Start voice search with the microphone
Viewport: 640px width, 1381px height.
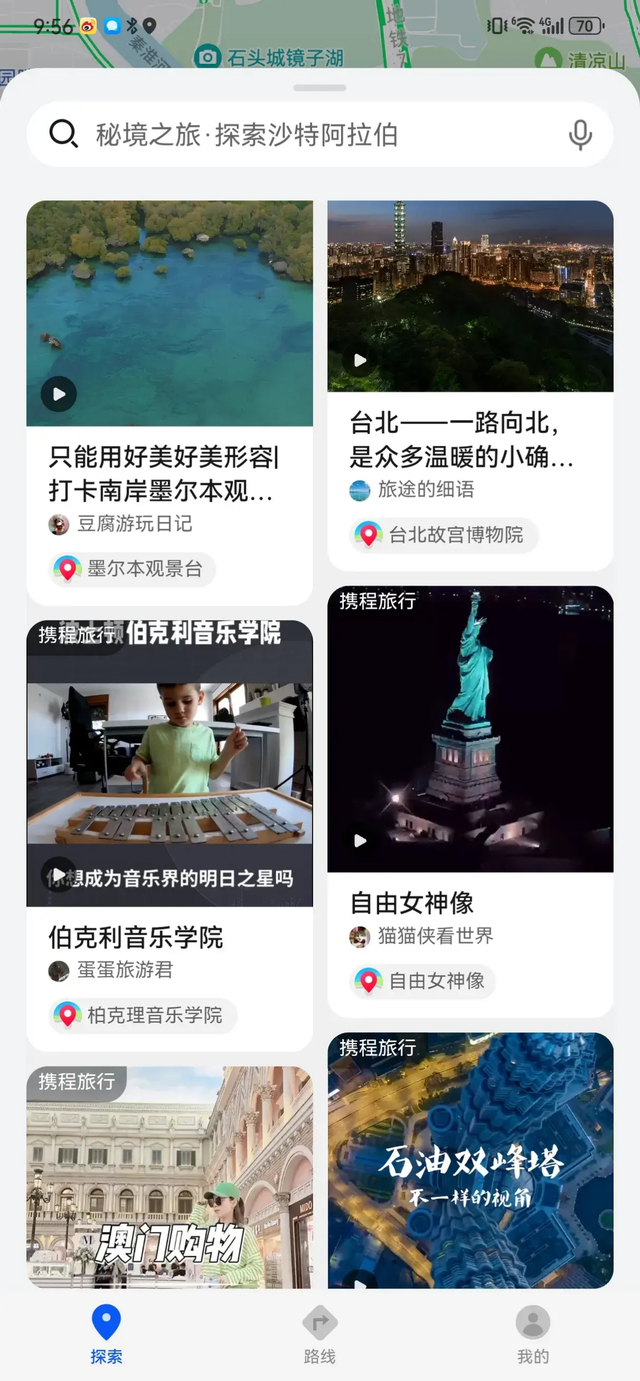pos(580,134)
